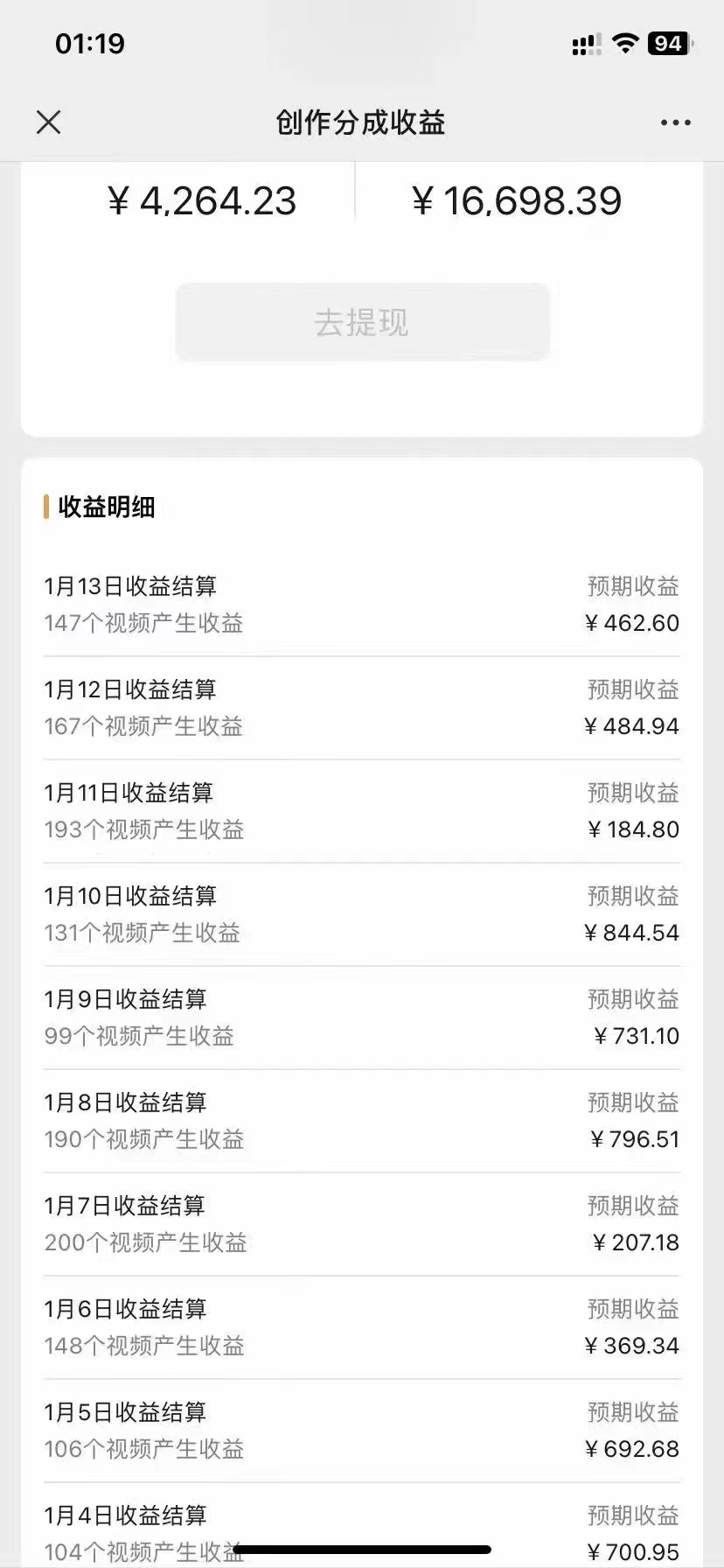Select the 1月9日 entry with 99 videos

(362, 1017)
